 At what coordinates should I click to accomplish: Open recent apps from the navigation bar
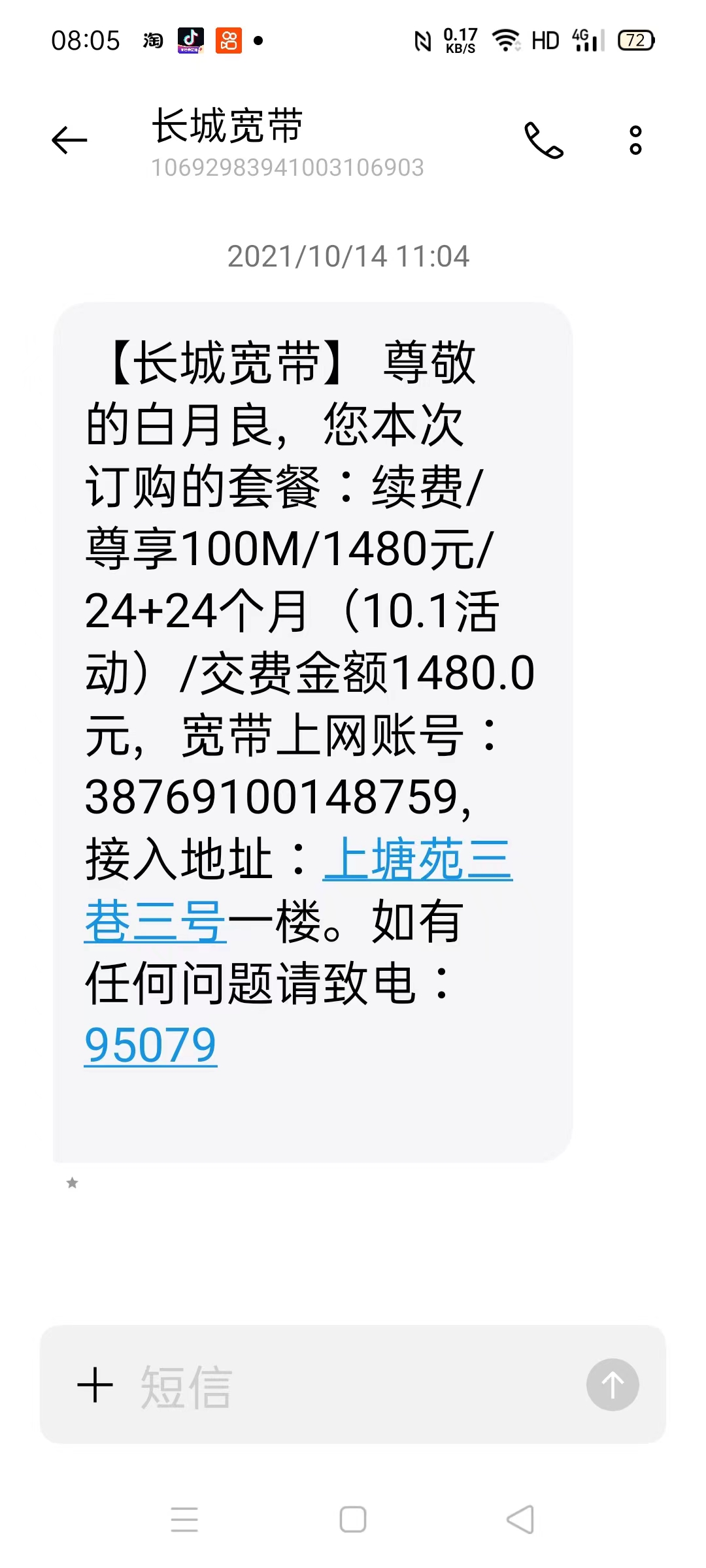click(x=184, y=1519)
